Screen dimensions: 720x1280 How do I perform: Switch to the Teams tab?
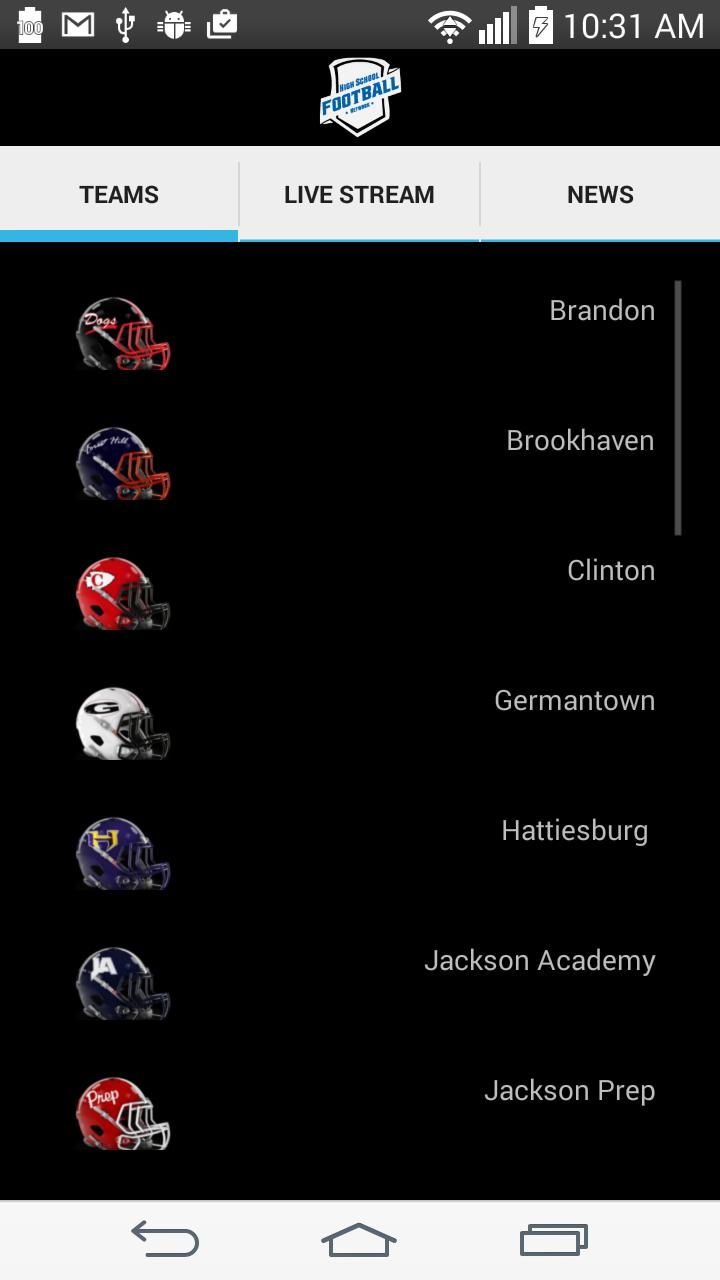click(119, 194)
